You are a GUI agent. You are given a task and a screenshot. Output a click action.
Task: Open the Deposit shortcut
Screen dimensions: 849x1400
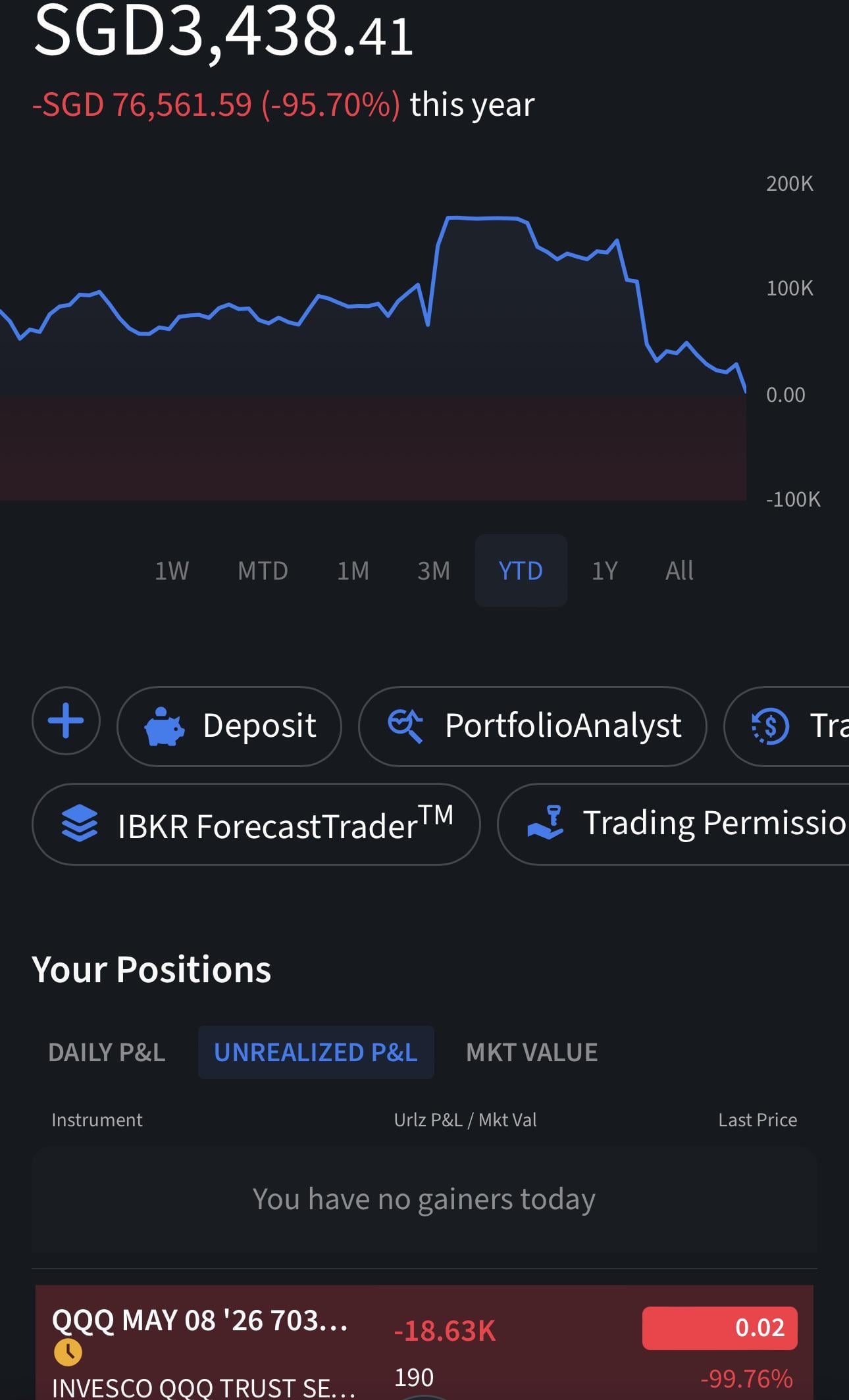tap(229, 726)
